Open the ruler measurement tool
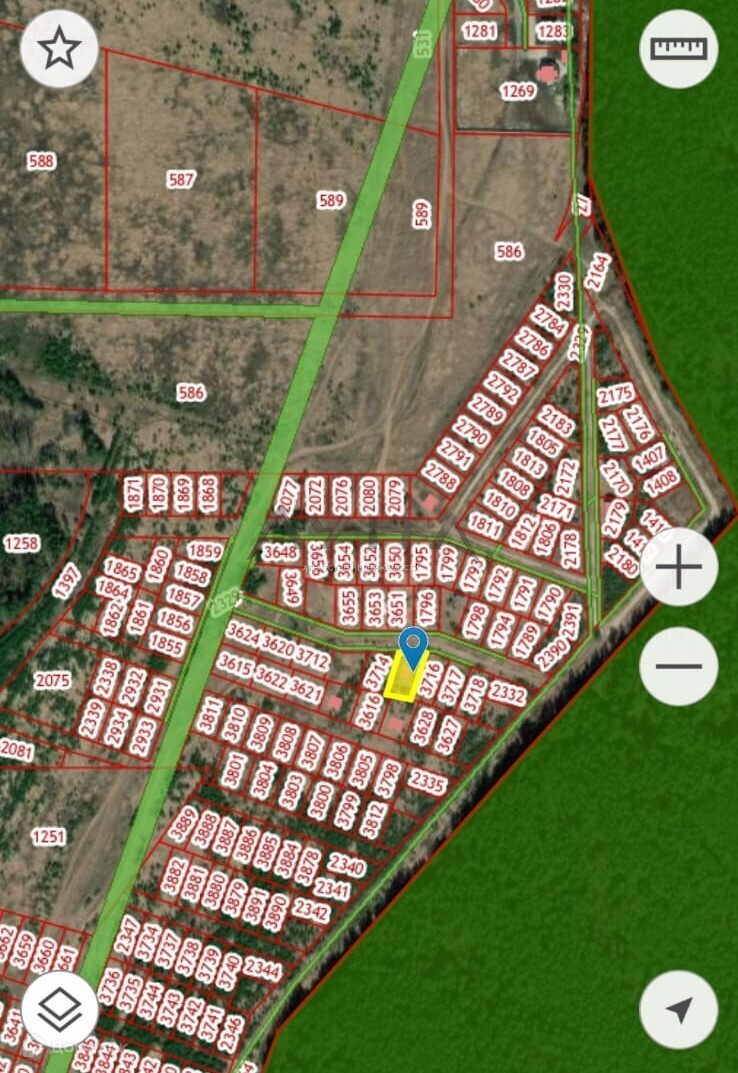This screenshot has height=1073, width=738. (679, 49)
